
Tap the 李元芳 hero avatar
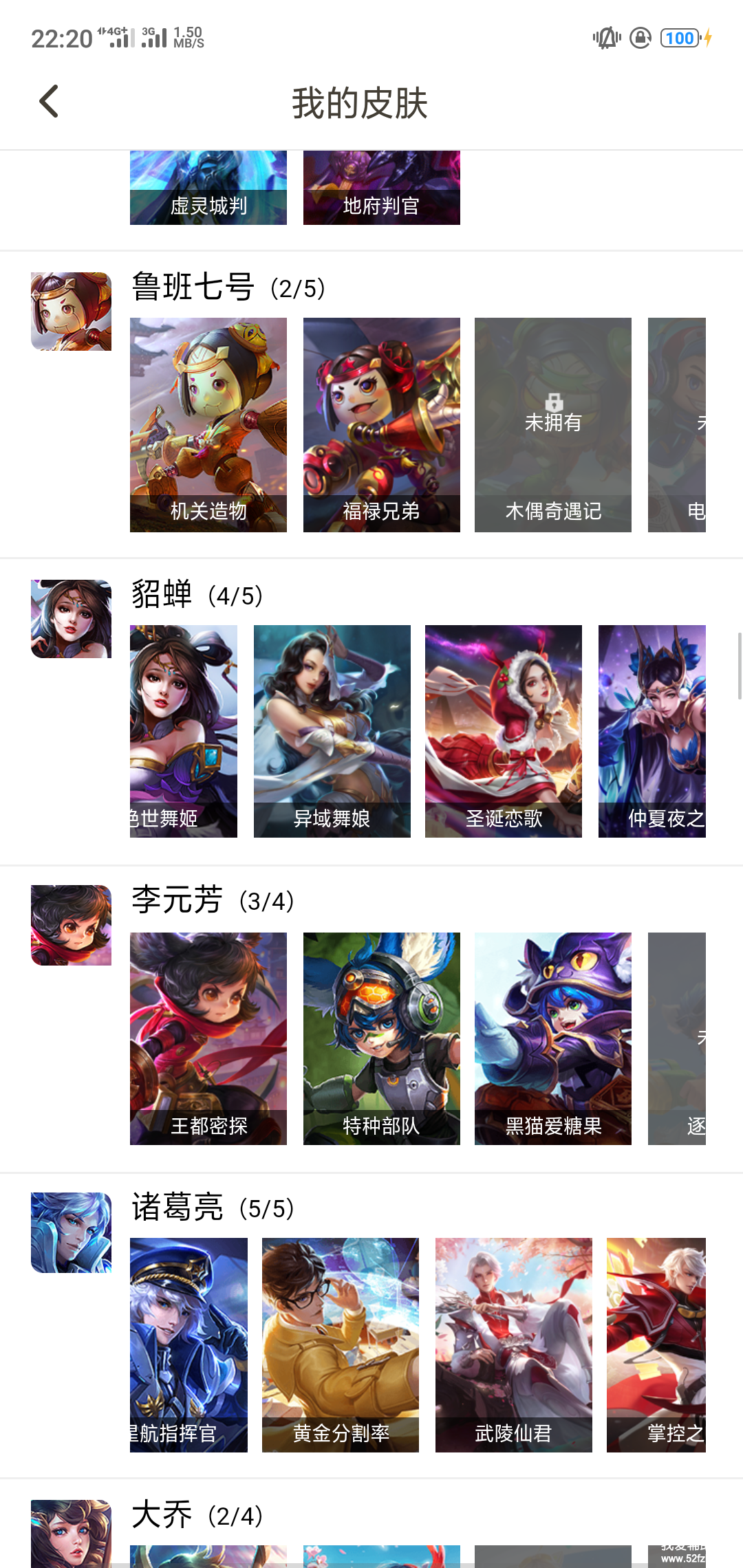(x=71, y=925)
